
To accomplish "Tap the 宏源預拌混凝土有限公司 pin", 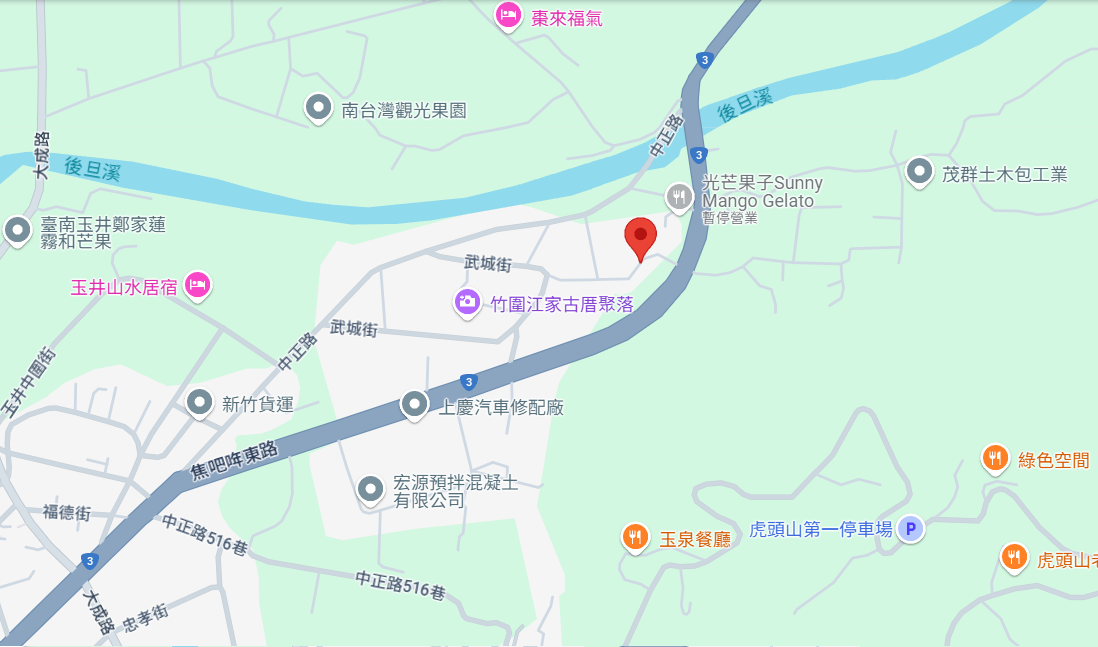I will tap(371, 489).
